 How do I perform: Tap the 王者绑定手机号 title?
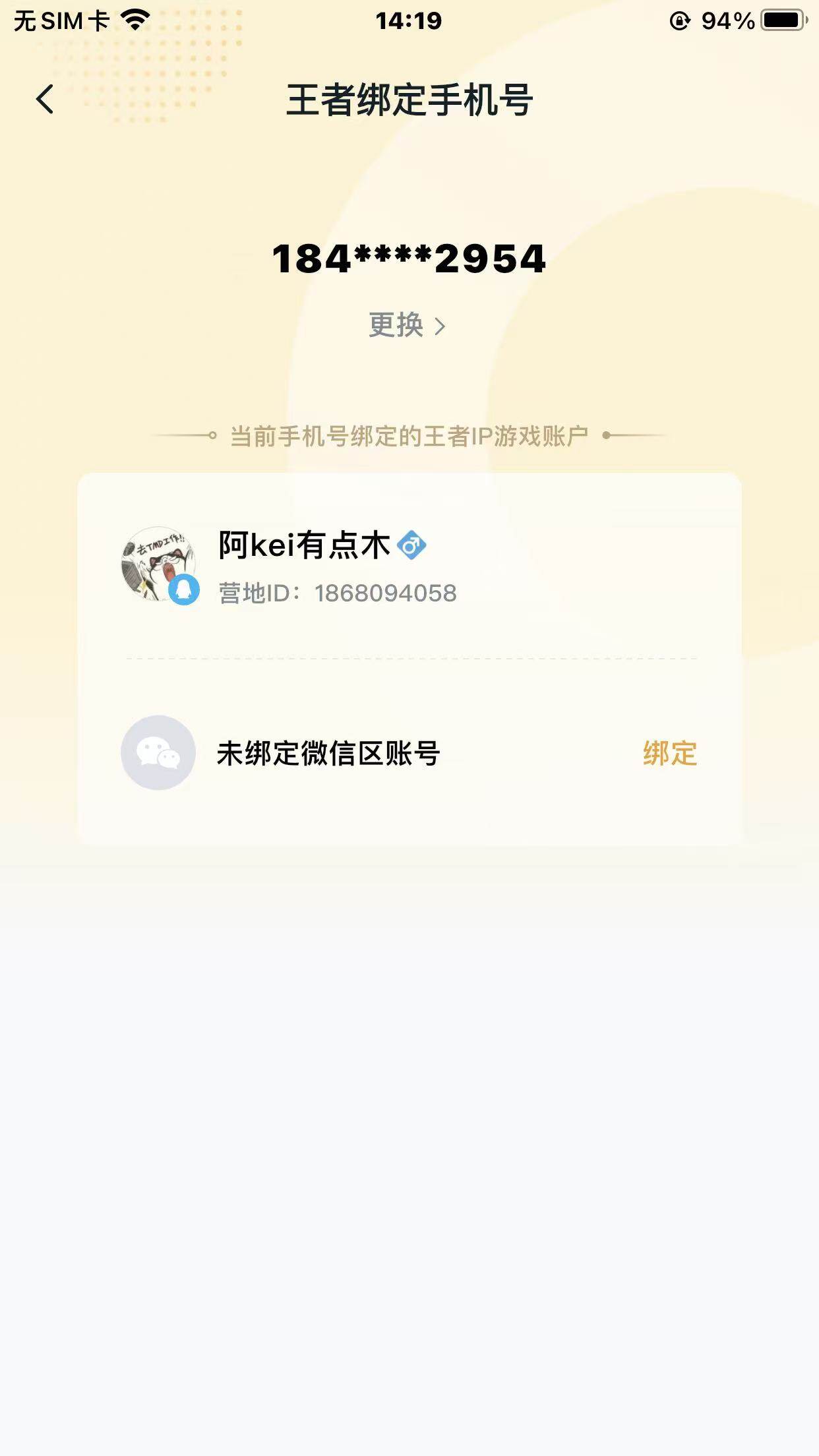[x=409, y=99]
